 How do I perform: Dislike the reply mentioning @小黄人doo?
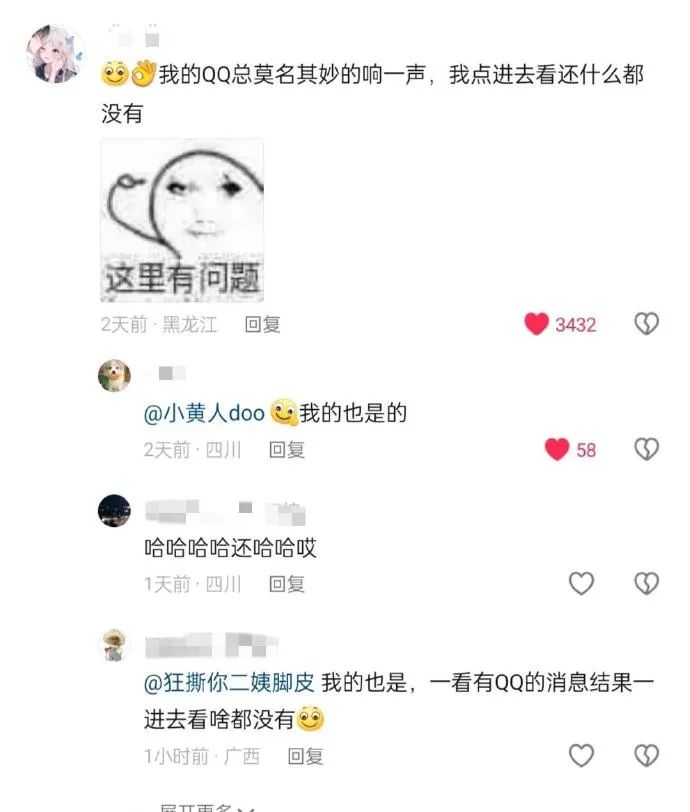[647, 450]
